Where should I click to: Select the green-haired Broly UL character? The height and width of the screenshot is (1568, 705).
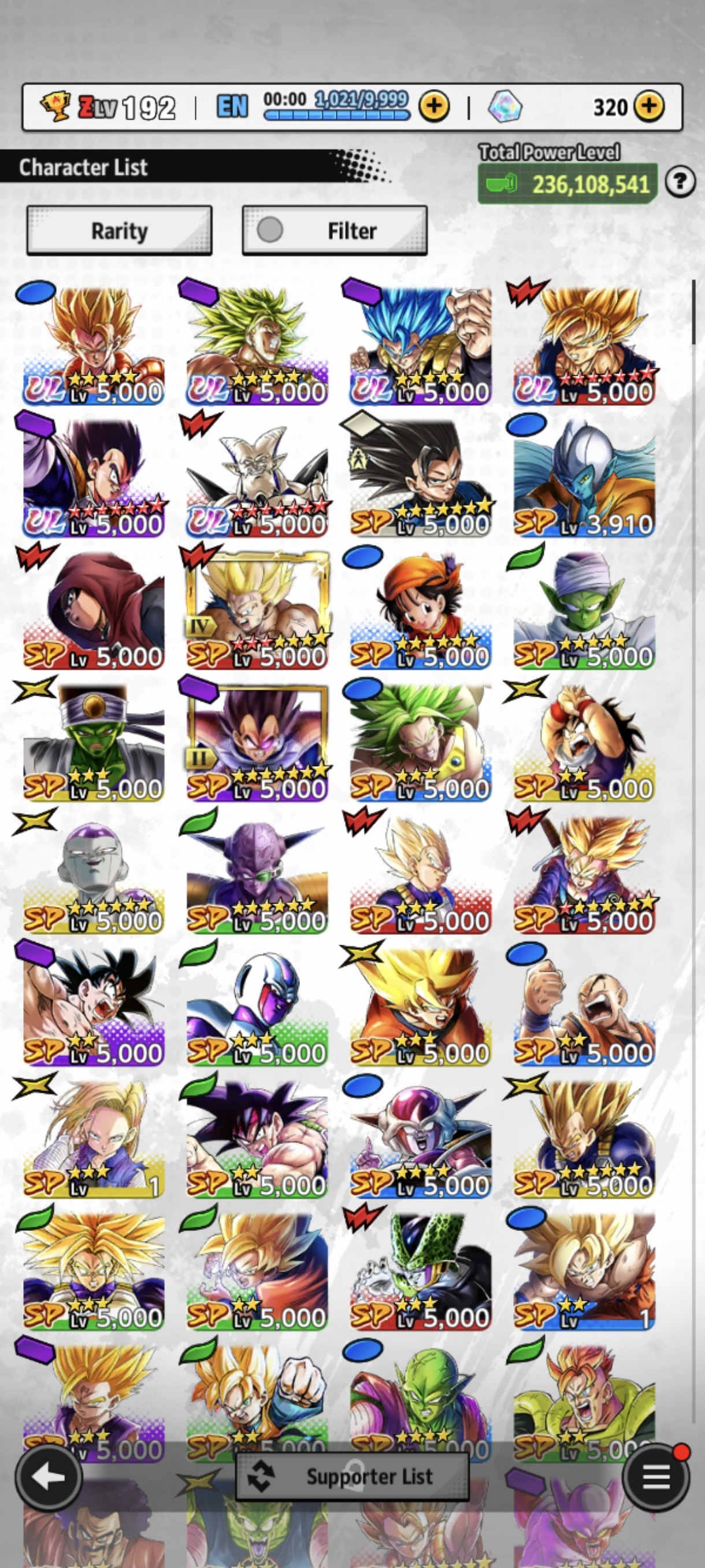(x=257, y=345)
